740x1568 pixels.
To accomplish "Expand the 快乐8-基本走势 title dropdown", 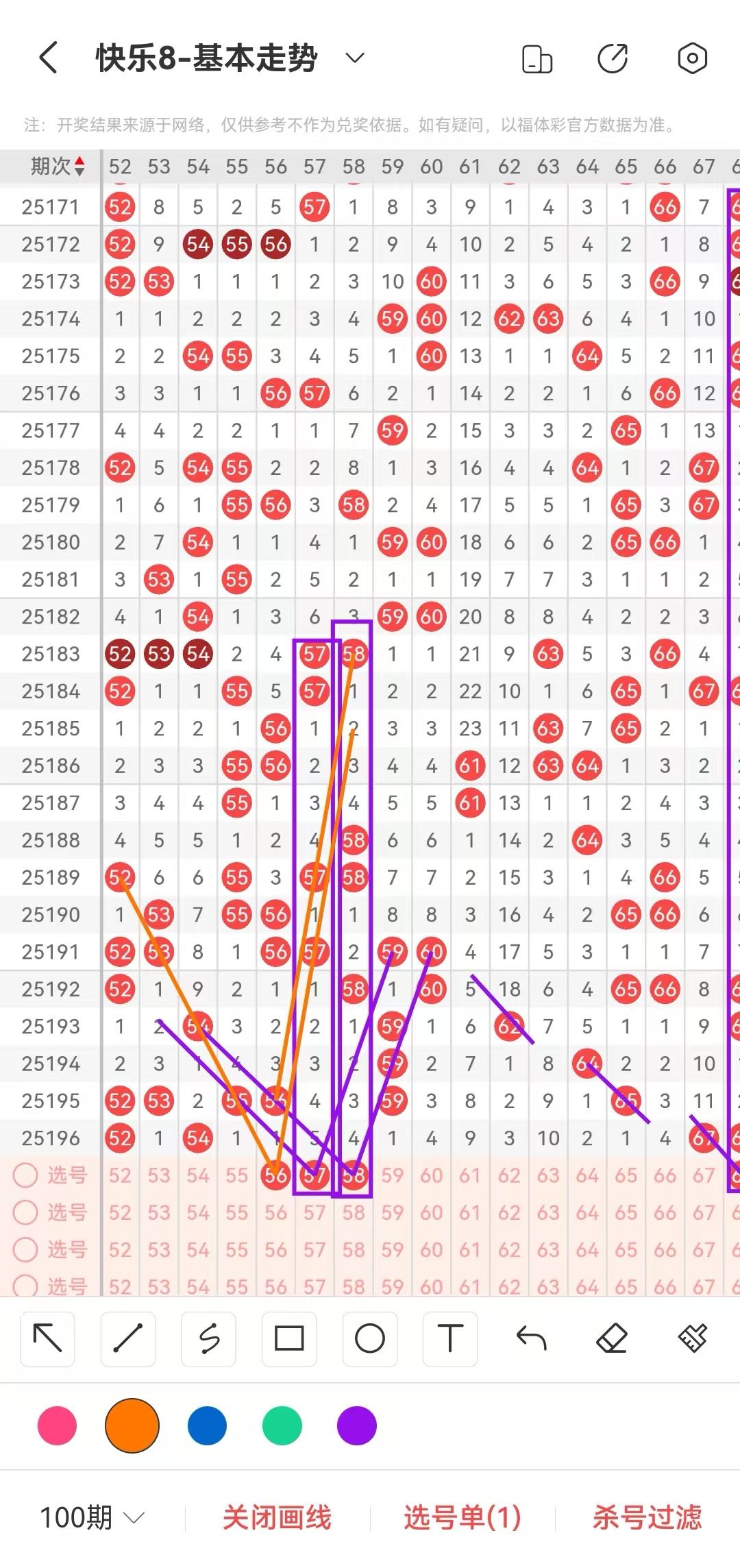I will [x=354, y=58].
